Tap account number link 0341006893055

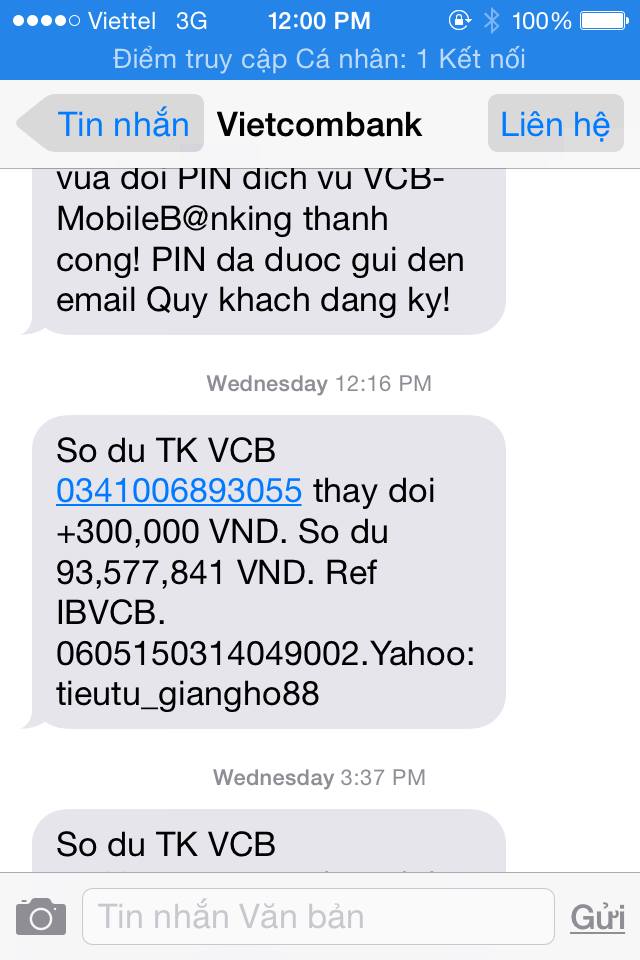tap(179, 491)
